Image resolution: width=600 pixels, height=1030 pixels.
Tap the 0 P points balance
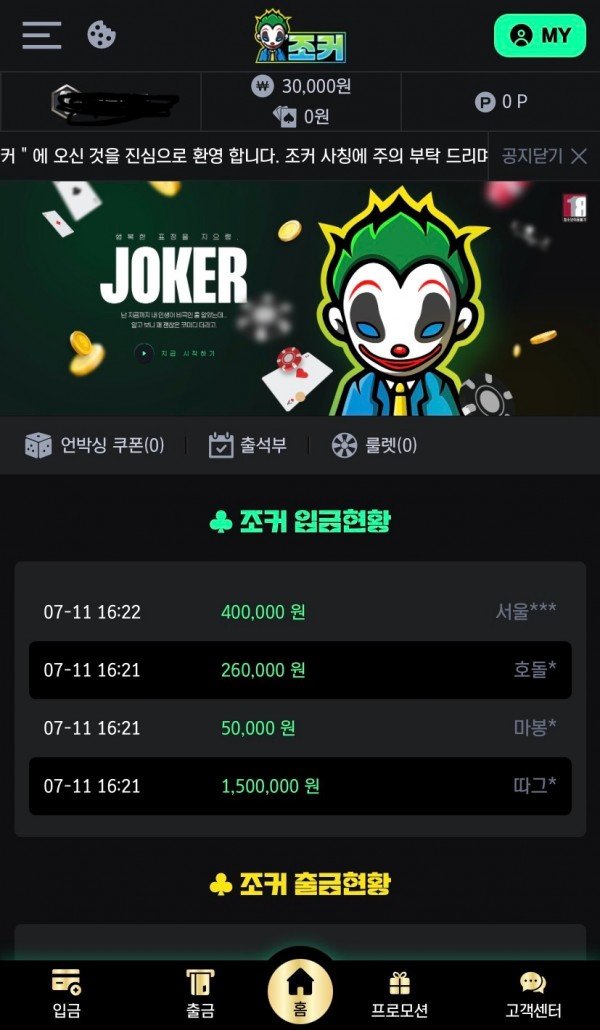(x=500, y=101)
